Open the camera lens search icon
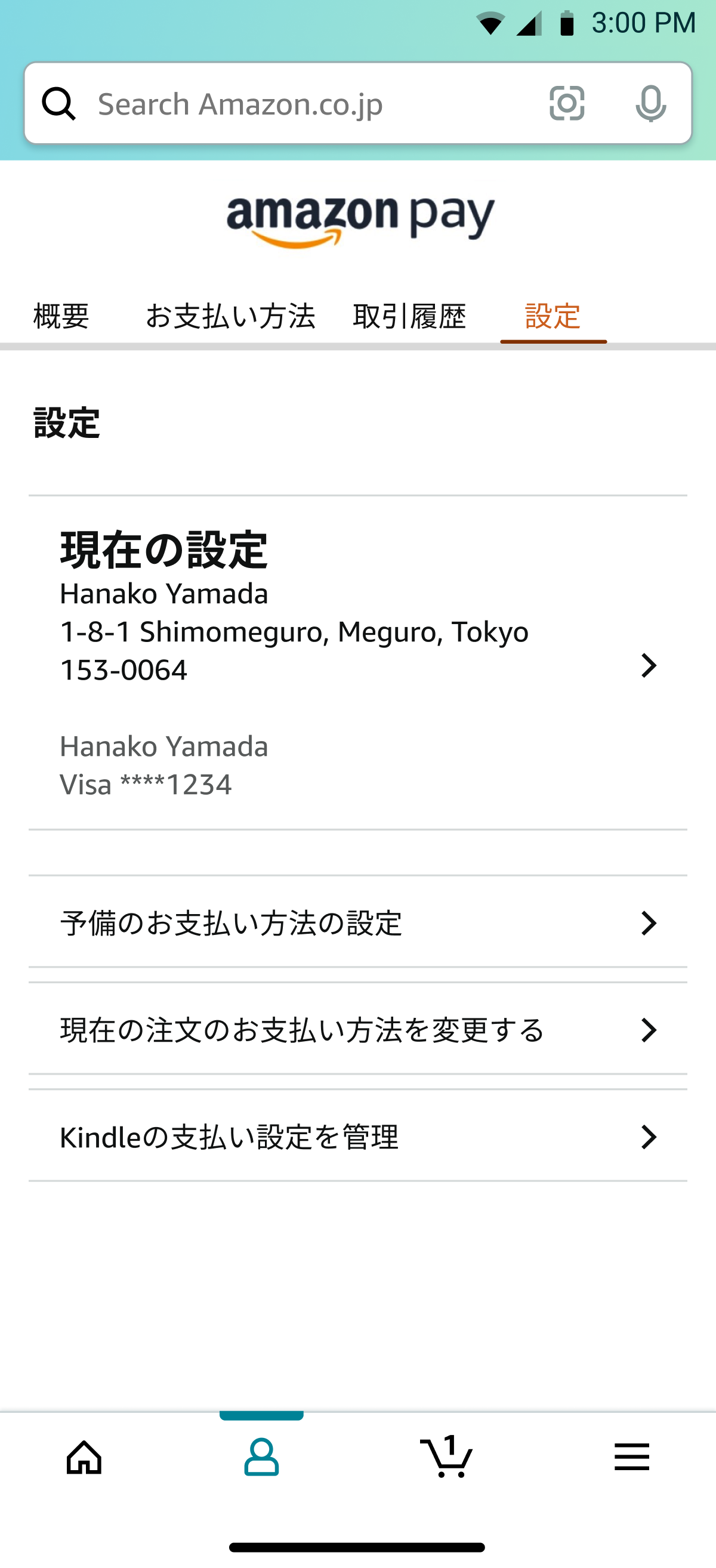716x1568 pixels. 567,103
